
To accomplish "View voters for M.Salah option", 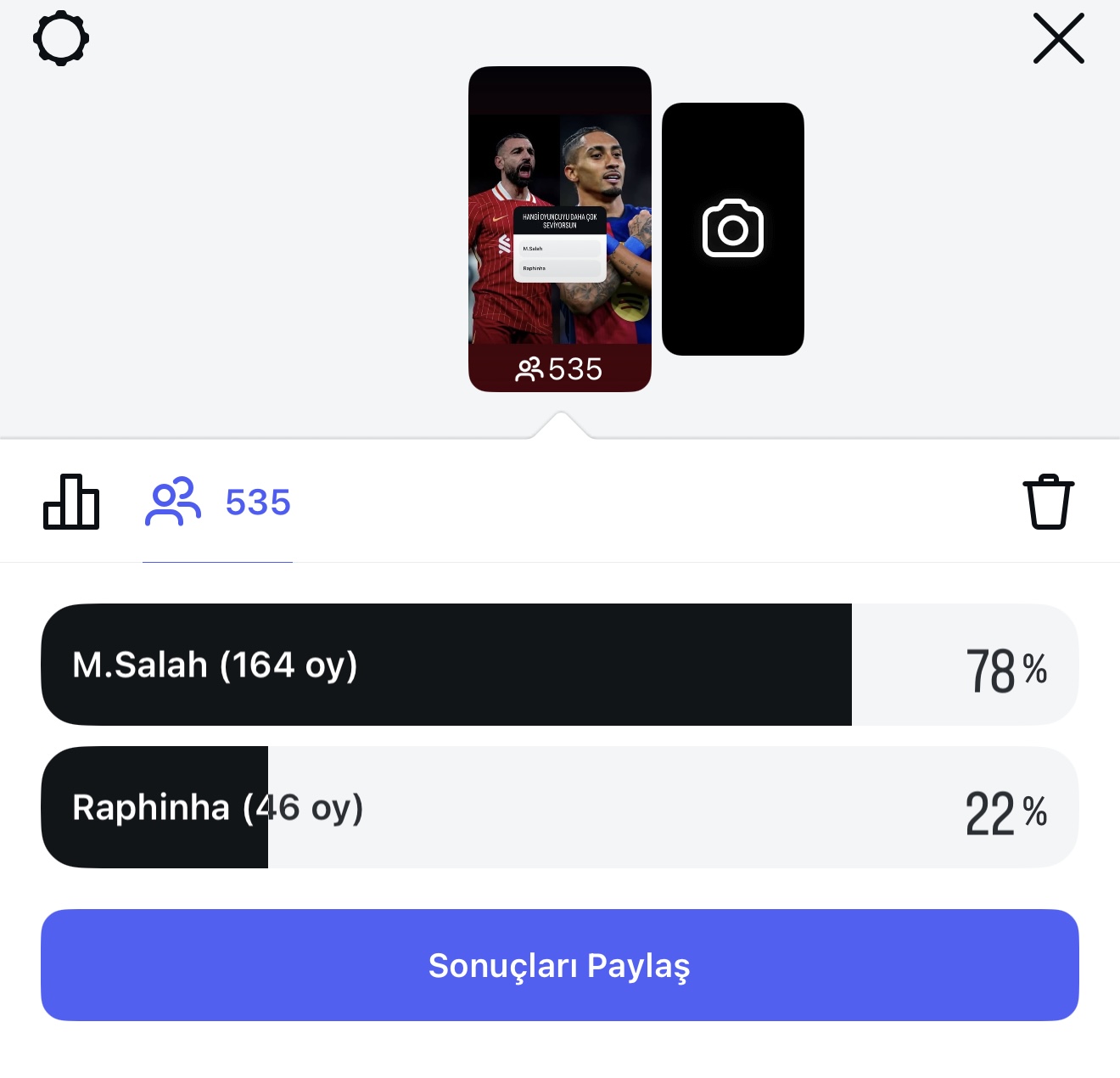I will tap(560, 665).
